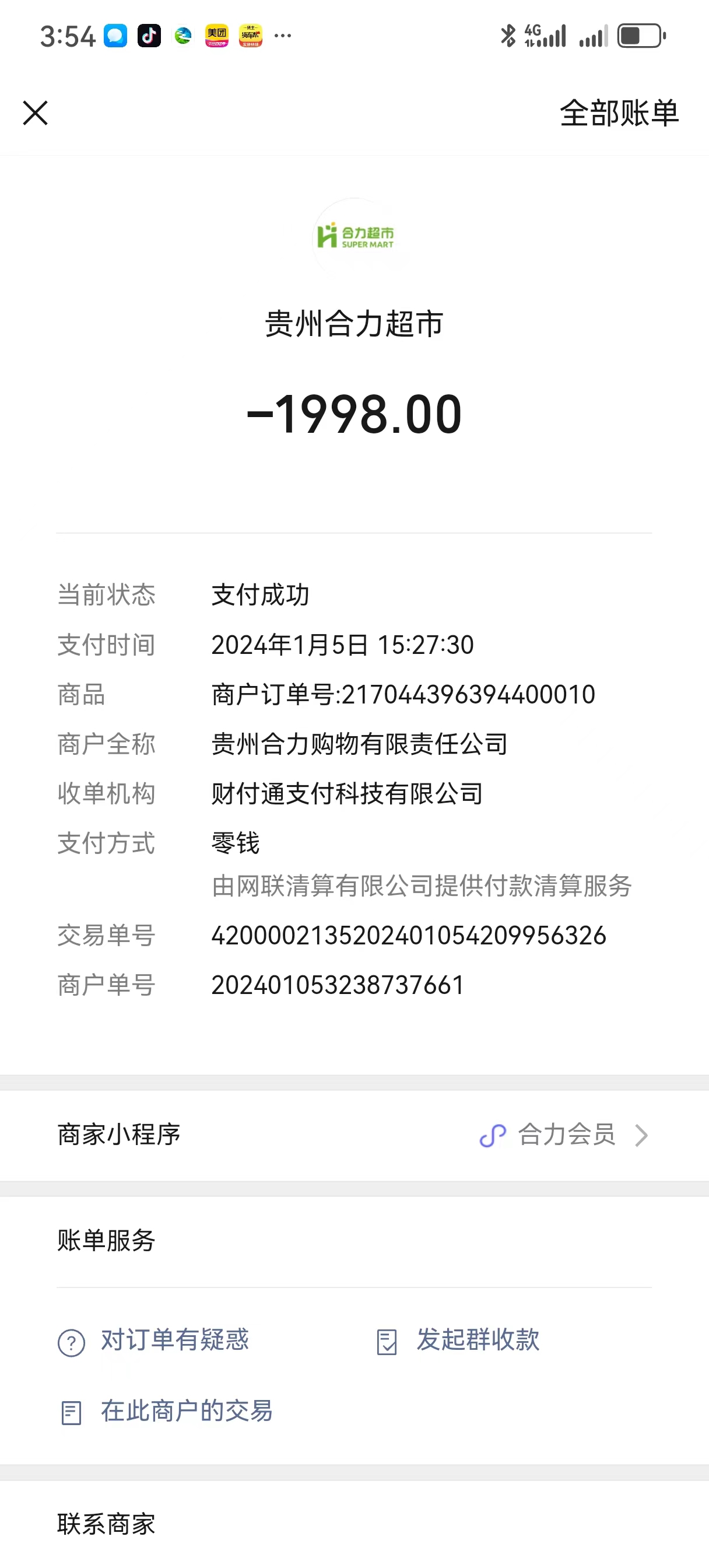Close the bill detail page
The image size is (709, 1568).
click(x=36, y=113)
